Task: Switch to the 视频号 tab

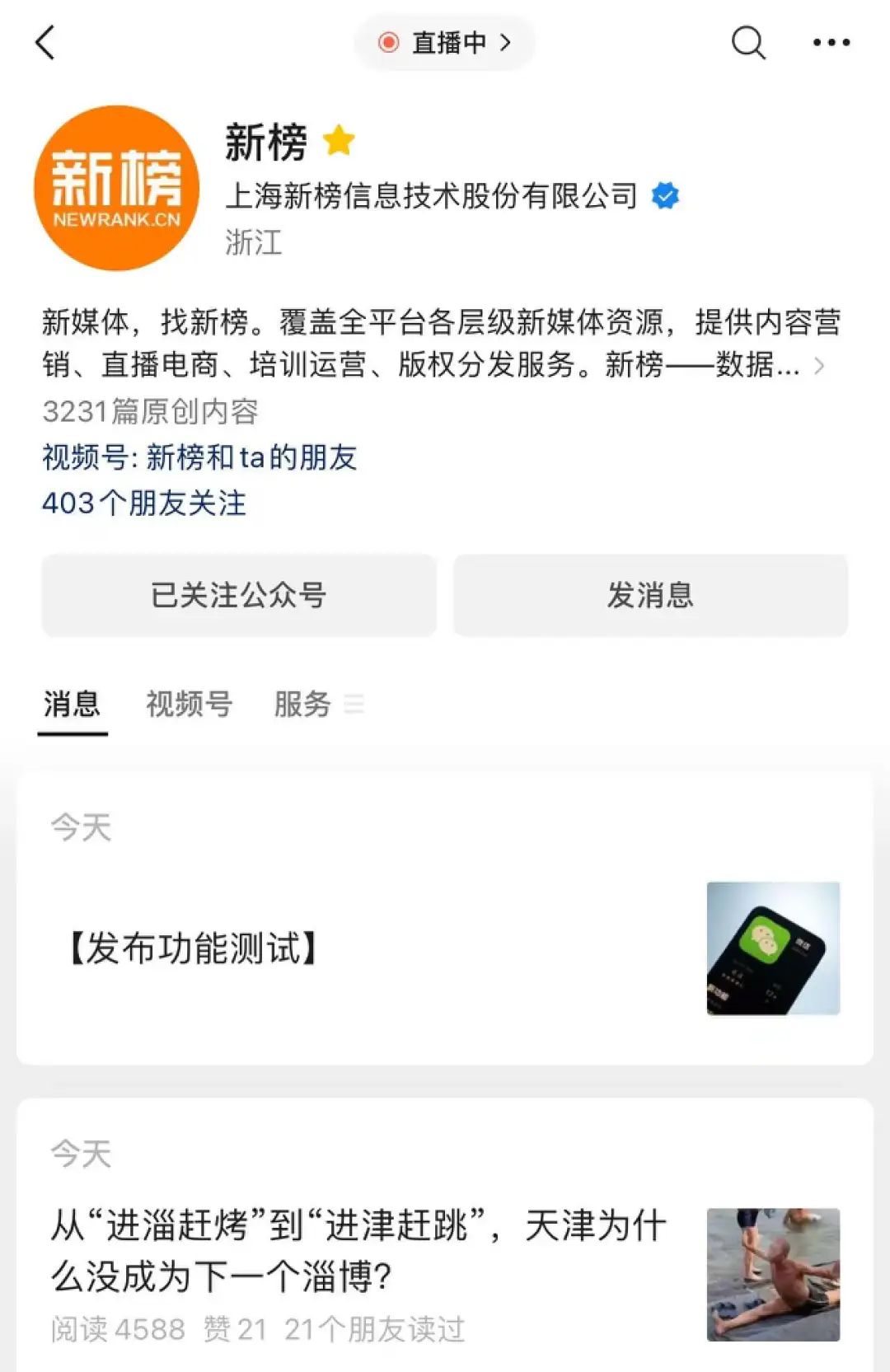Action: pos(189,705)
